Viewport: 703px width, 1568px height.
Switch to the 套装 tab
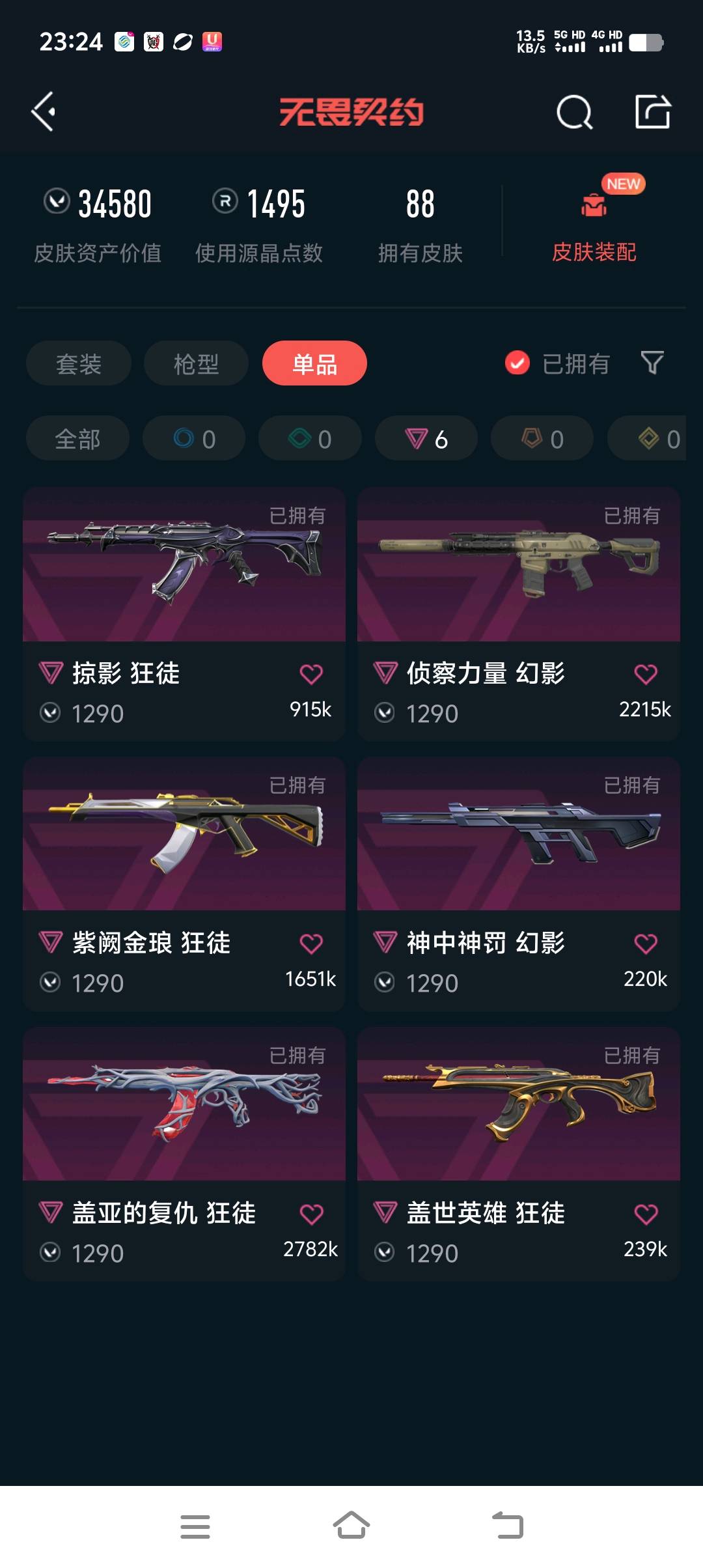click(79, 363)
